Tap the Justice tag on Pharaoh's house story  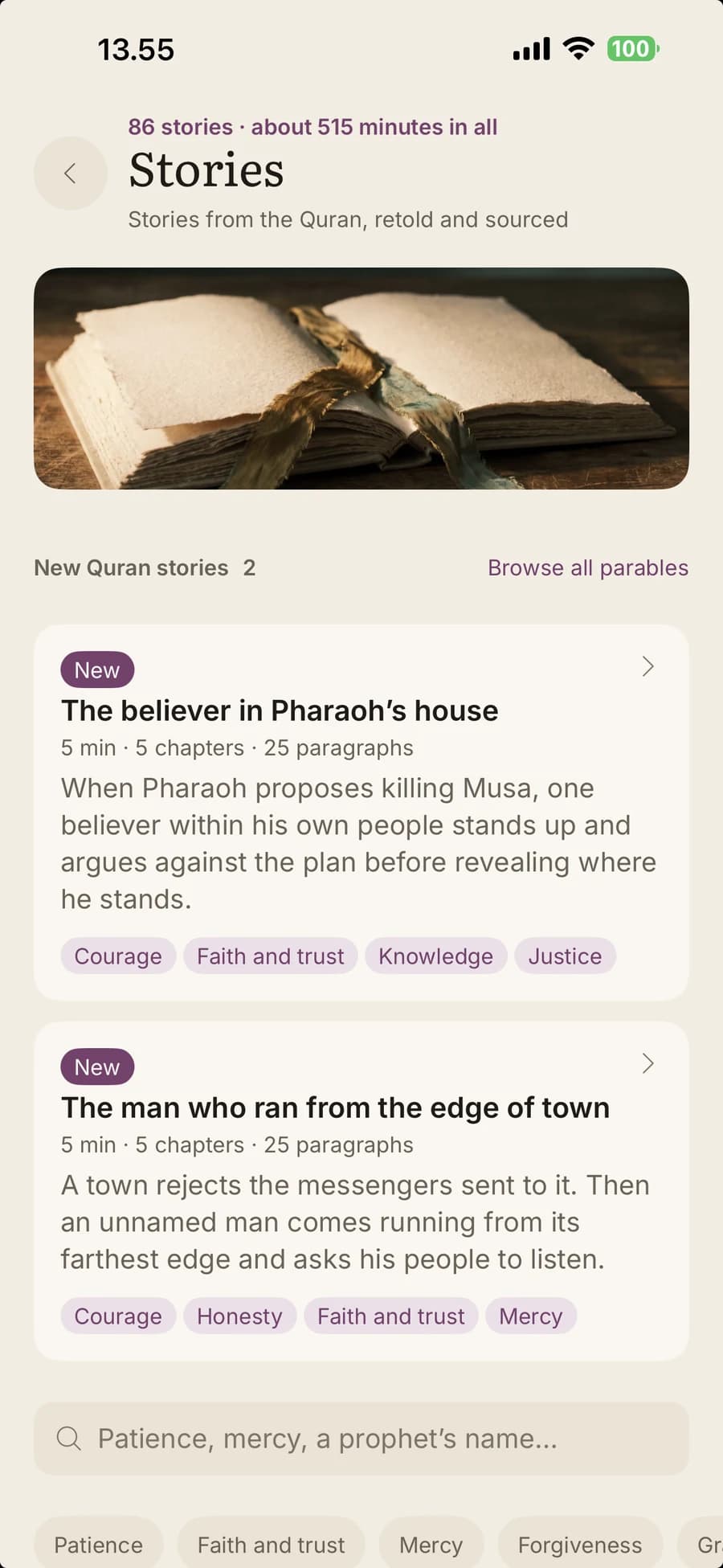565,956
